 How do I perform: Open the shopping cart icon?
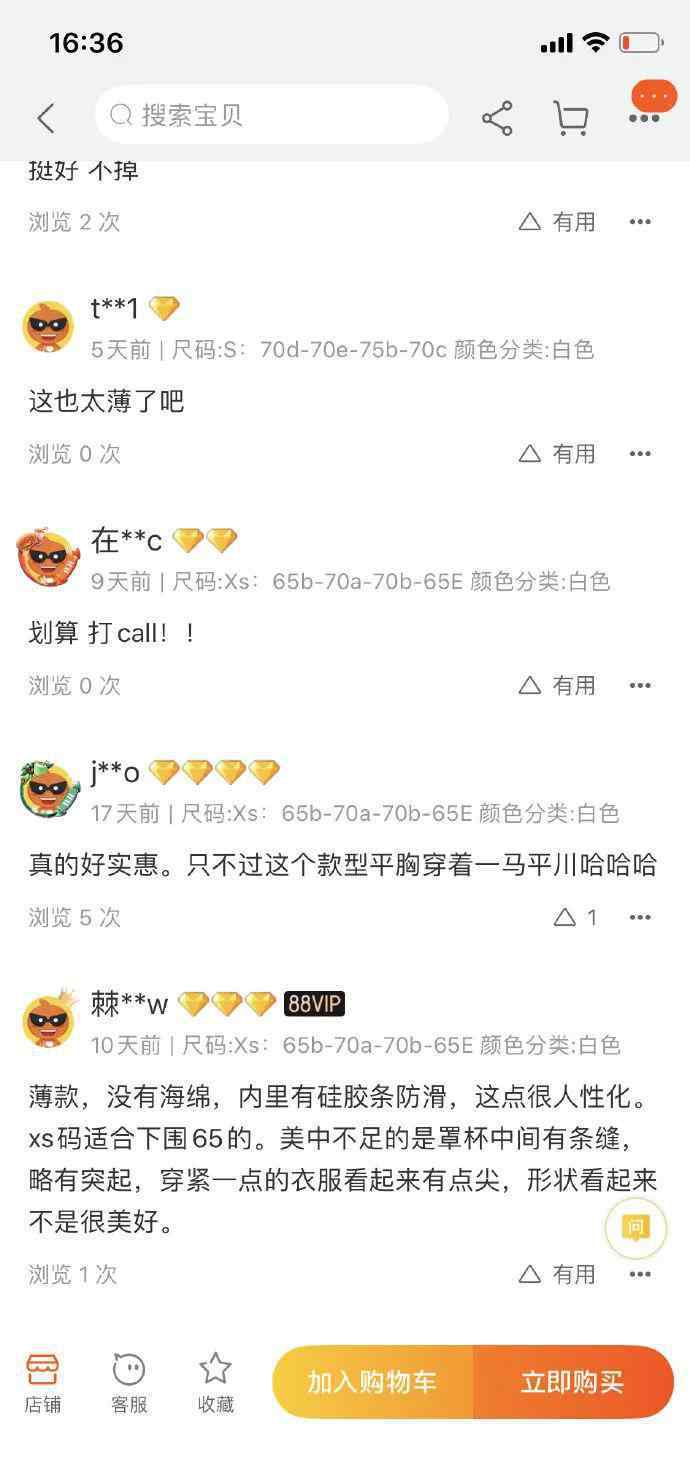pyautogui.click(x=571, y=118)
